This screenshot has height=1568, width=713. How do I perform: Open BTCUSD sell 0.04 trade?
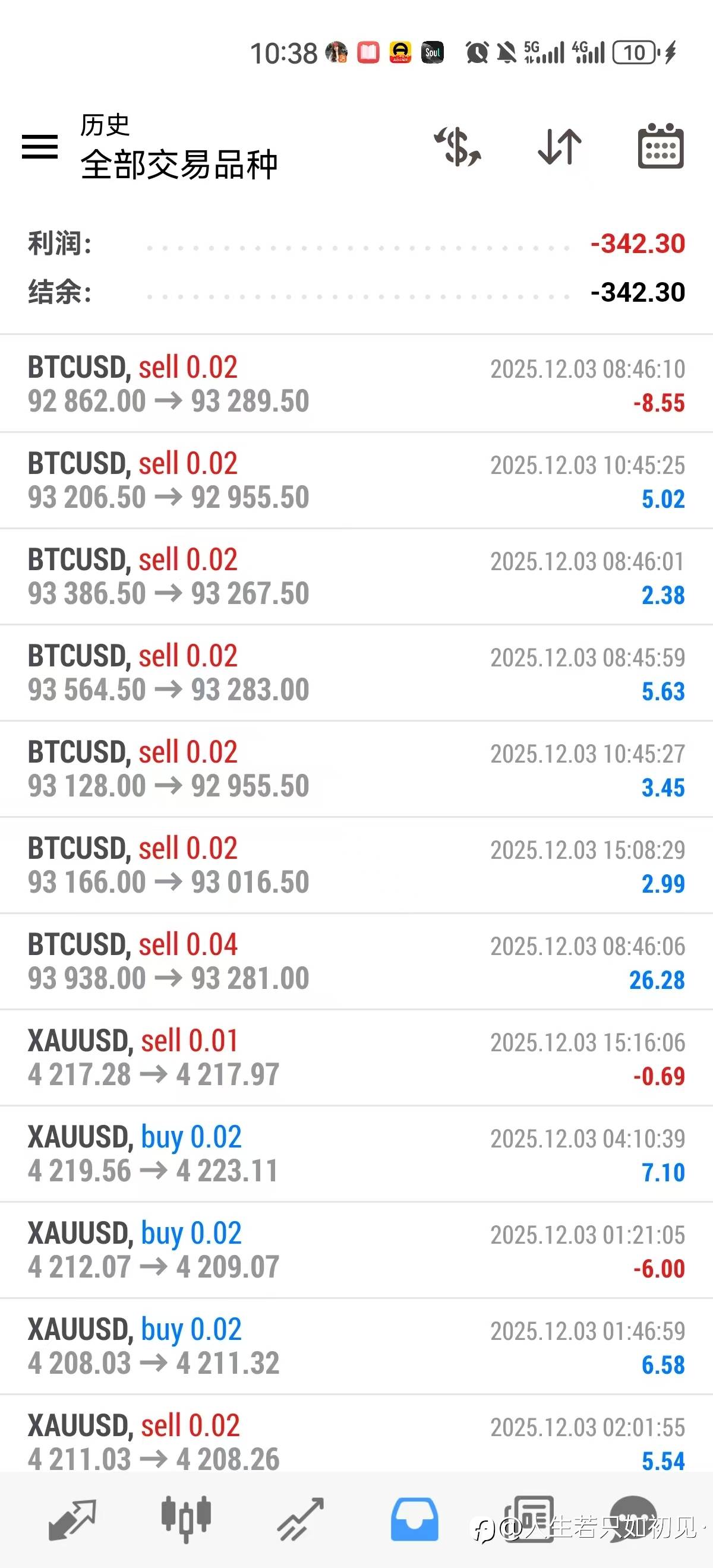(x=356, y=961)
